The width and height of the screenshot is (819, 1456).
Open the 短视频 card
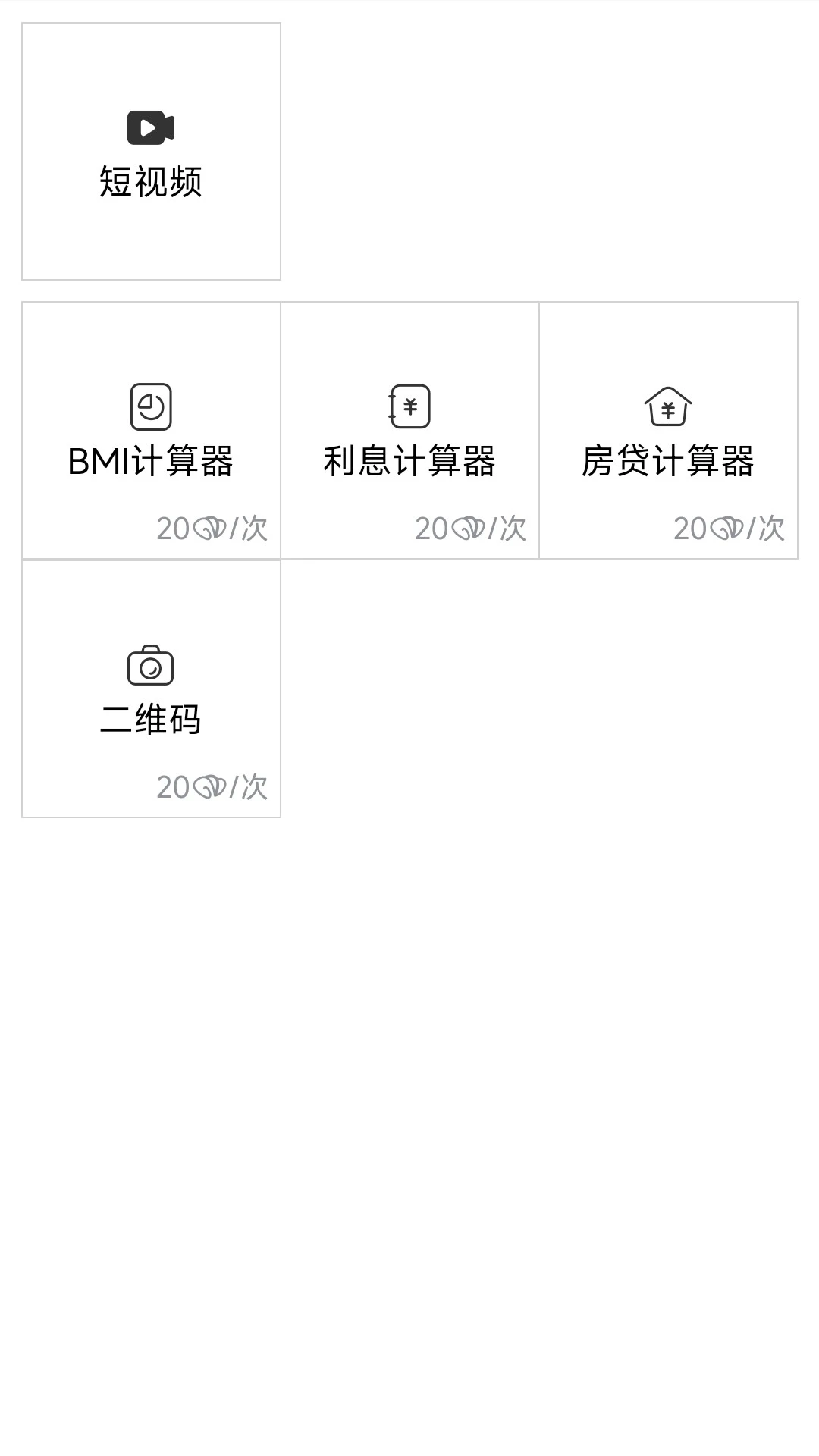pos(149,152)
